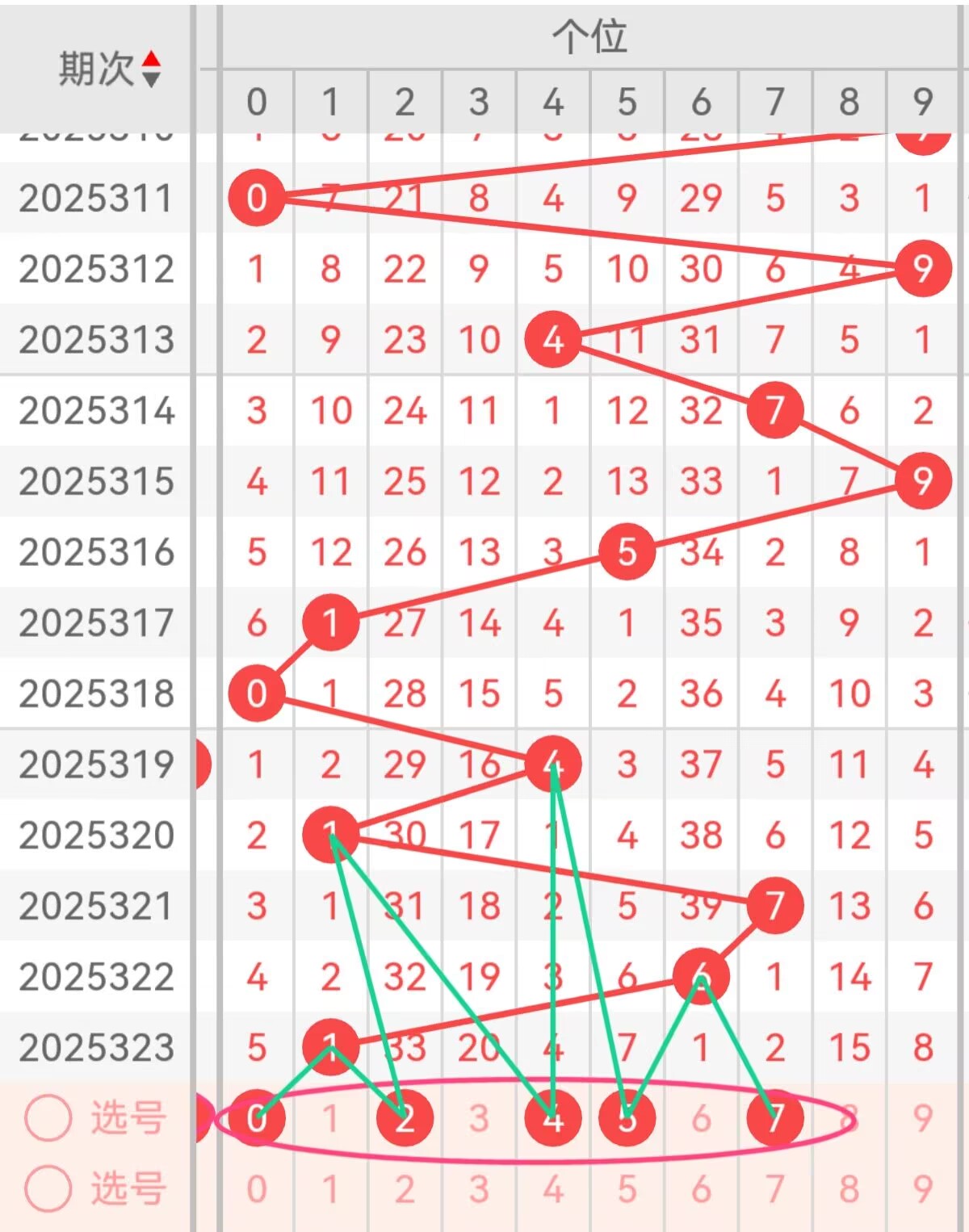The width and height of the screenshot is (969, 1232).
Task: Pick number 3 in second 选号 row
Action: coord(479,1189)
